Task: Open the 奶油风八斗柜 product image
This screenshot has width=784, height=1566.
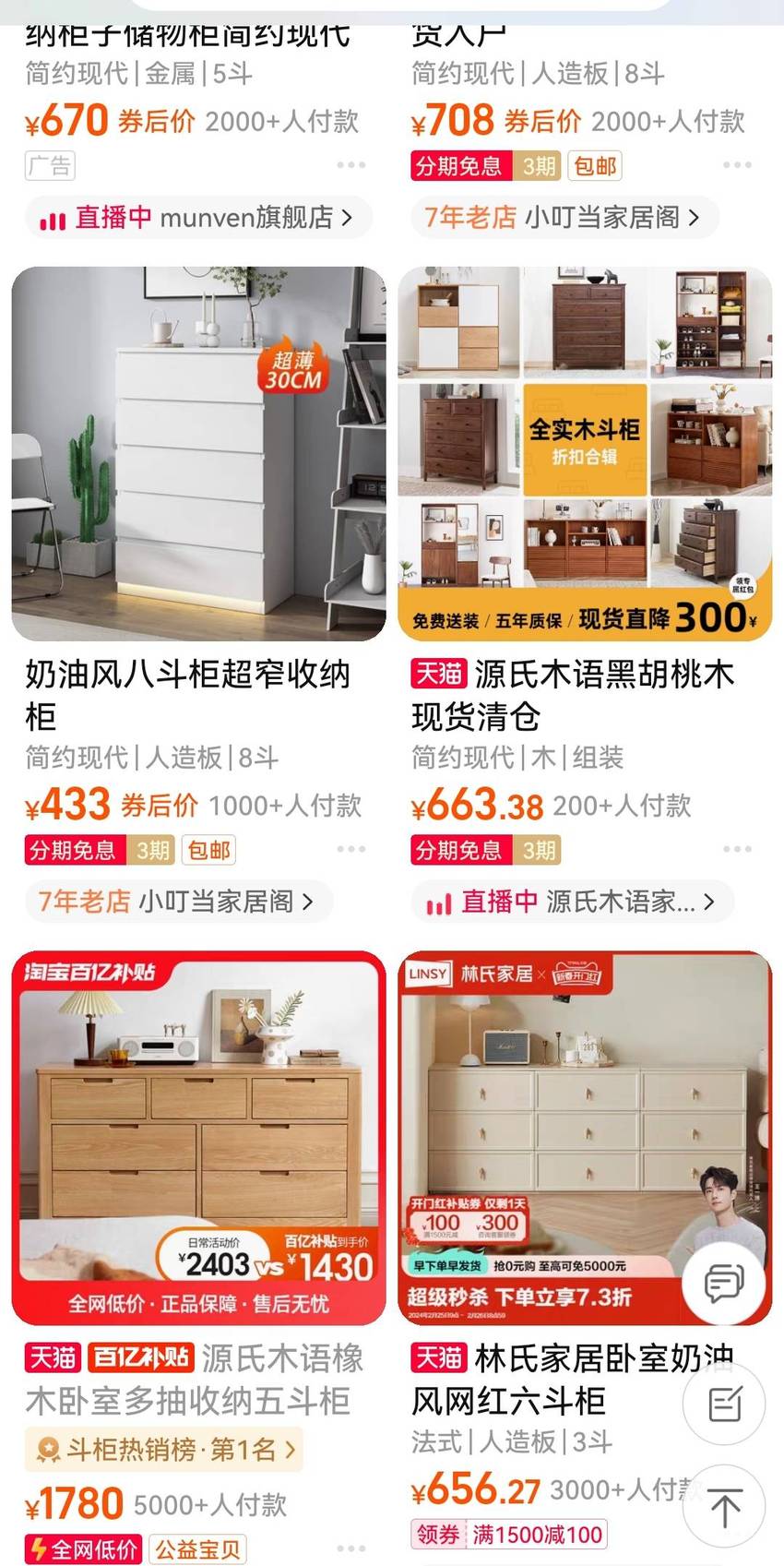Action: [x=198, y=454]
